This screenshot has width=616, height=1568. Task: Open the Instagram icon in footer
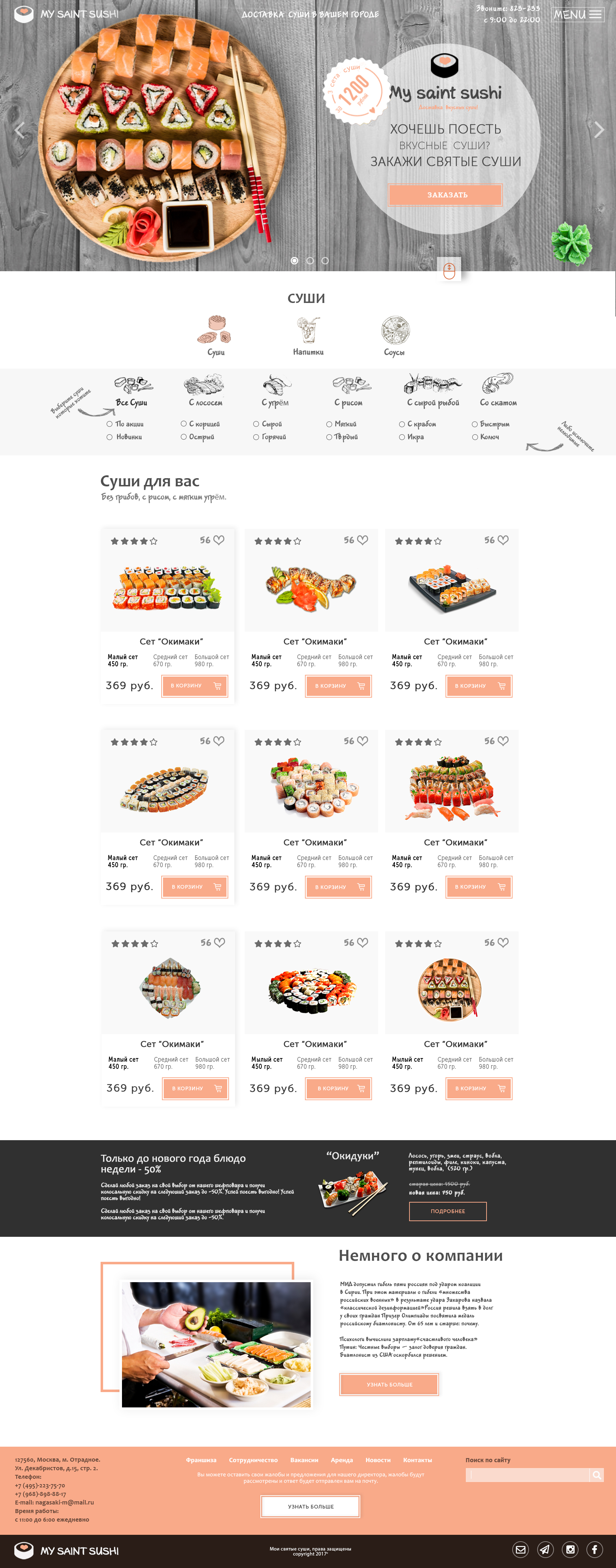pos(570,1550)
